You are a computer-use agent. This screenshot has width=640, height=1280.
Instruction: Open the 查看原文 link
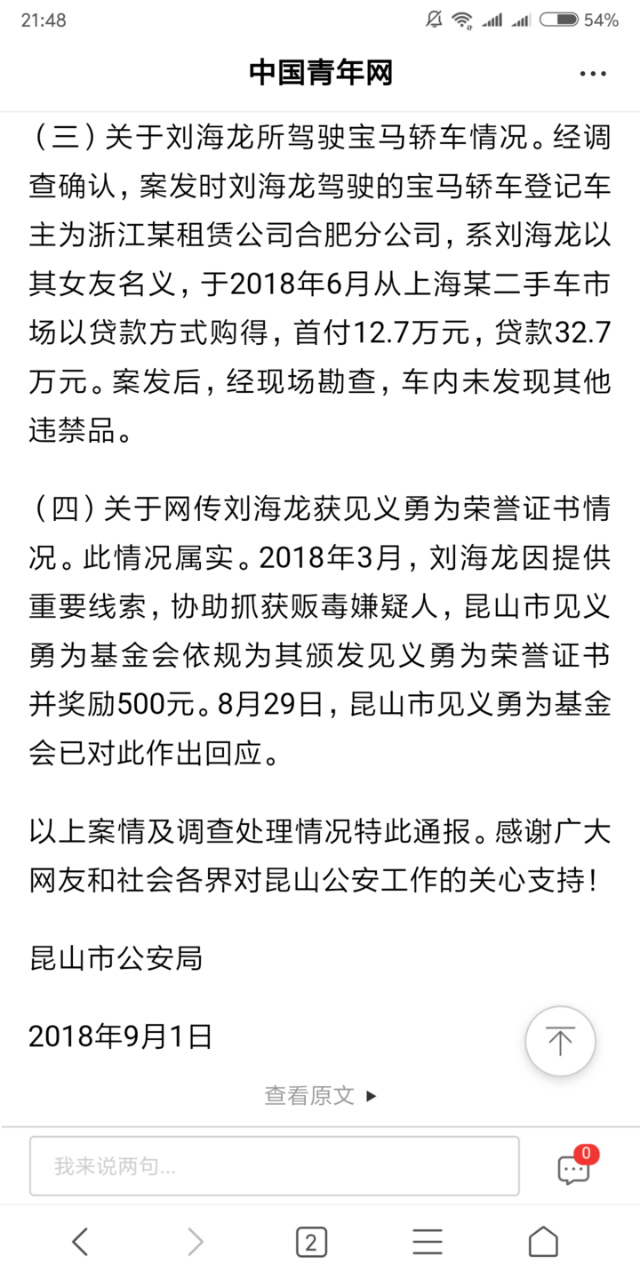pos(320,1095)
